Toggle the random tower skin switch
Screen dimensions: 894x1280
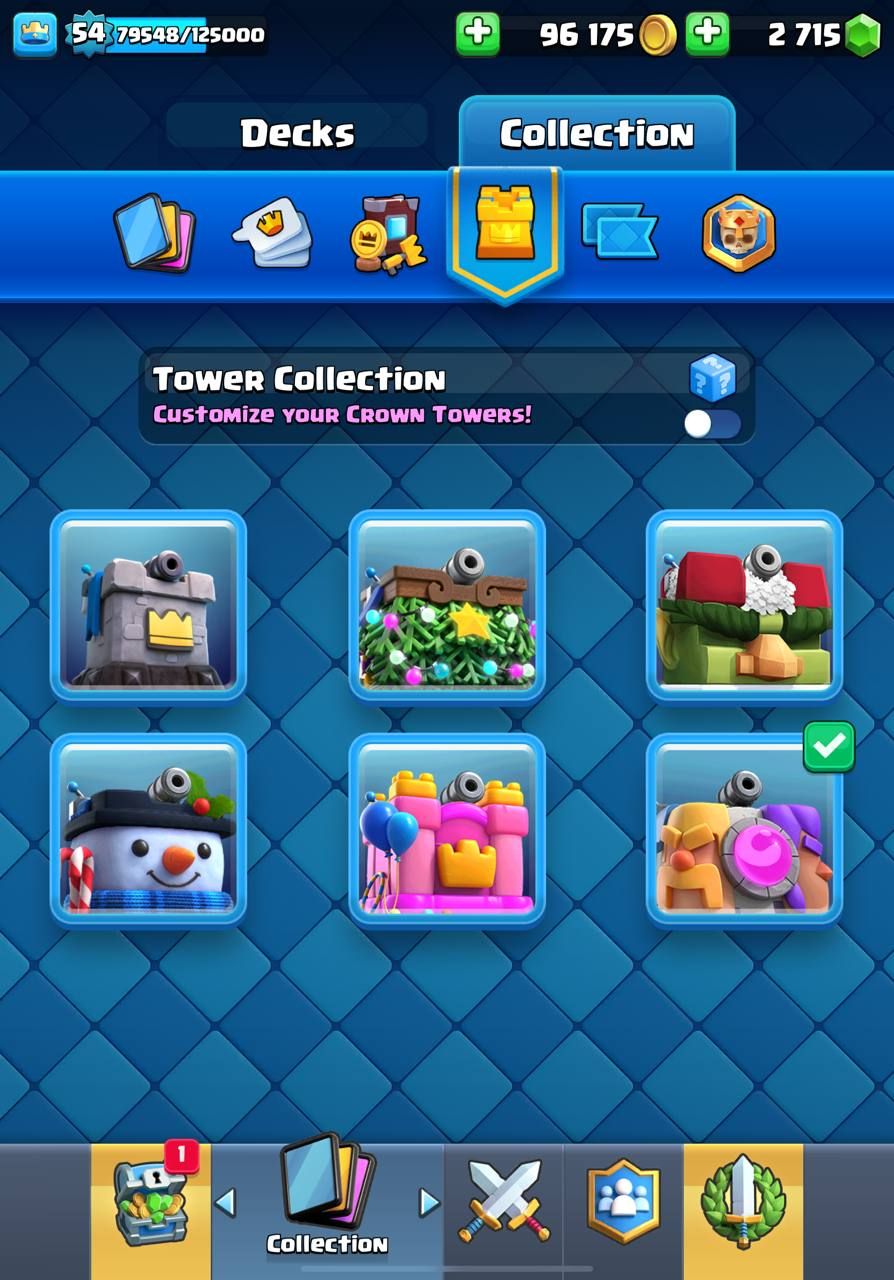click(713, 423)
